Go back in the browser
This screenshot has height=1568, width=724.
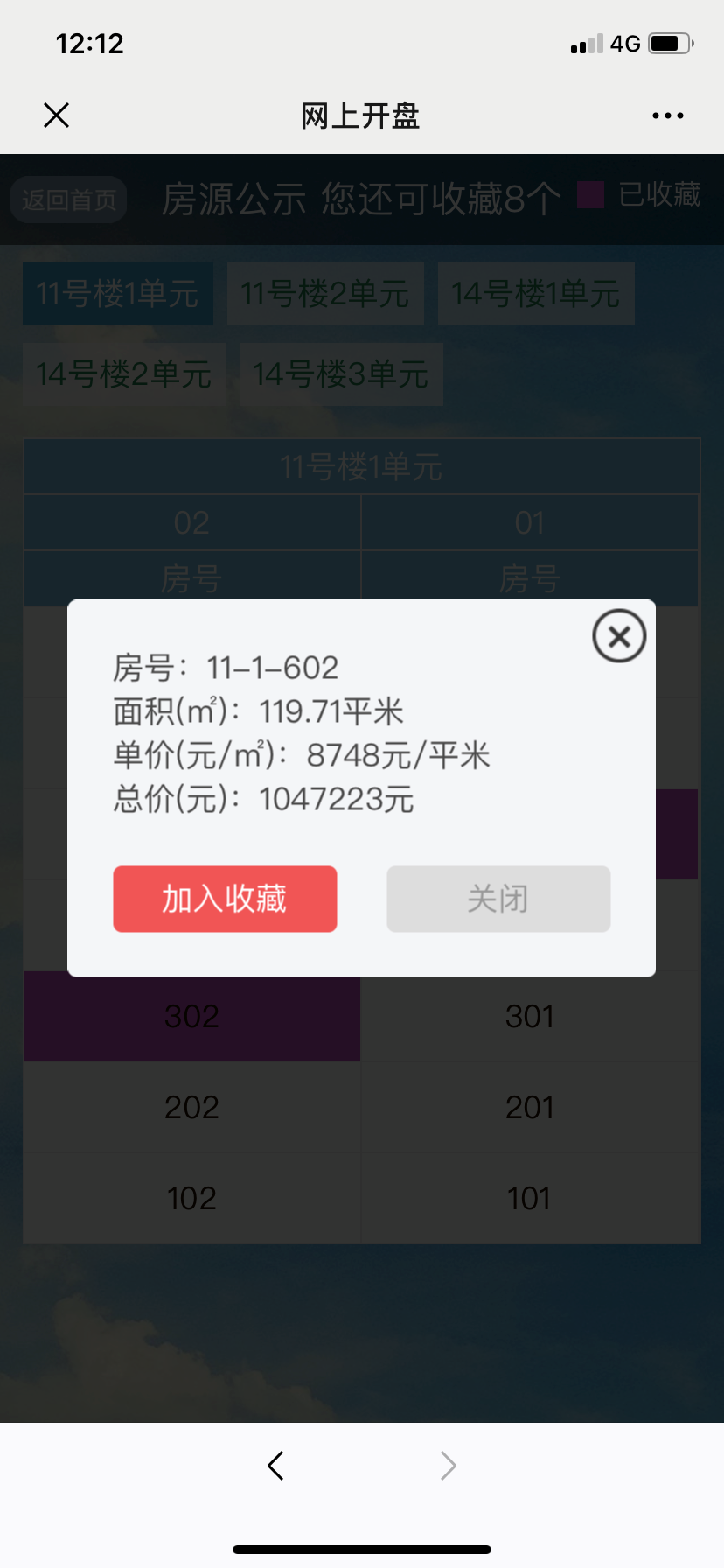[x=276, y=1465]
